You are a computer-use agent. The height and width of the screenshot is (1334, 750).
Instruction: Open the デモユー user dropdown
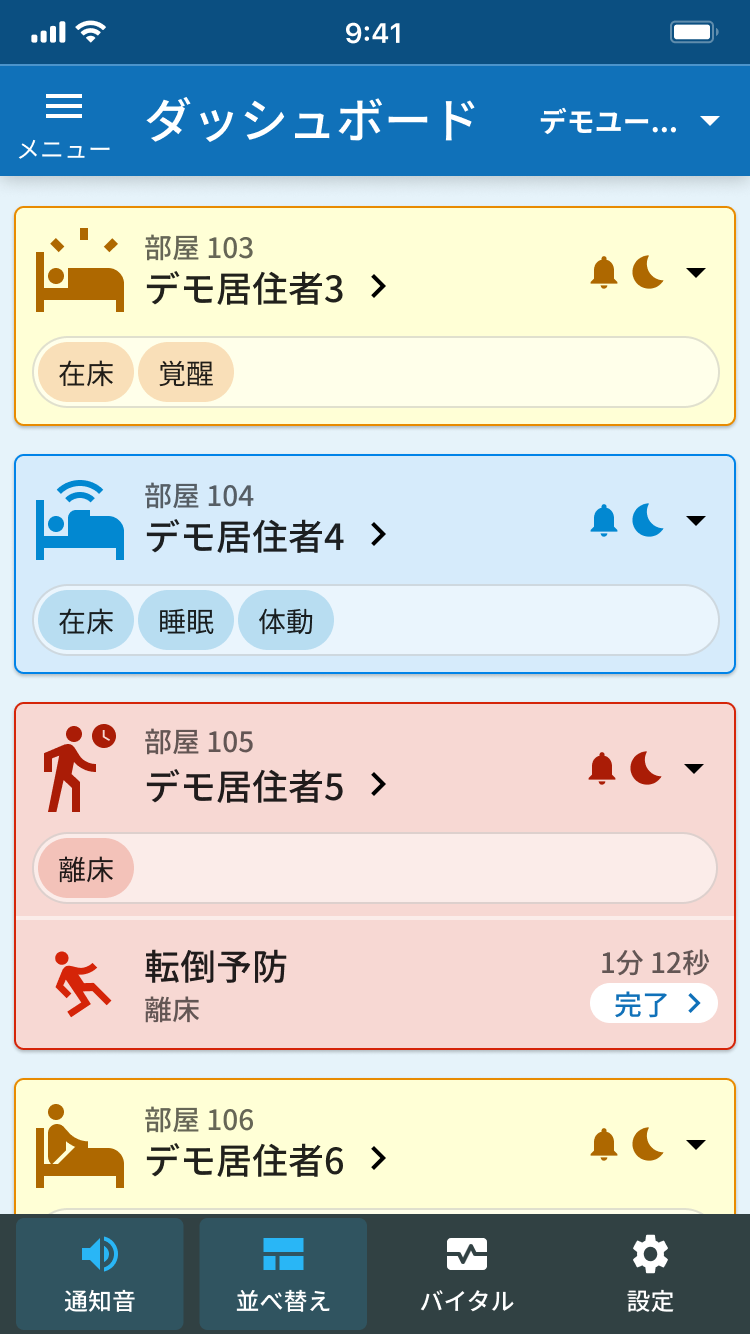click(x=629, y=122)
